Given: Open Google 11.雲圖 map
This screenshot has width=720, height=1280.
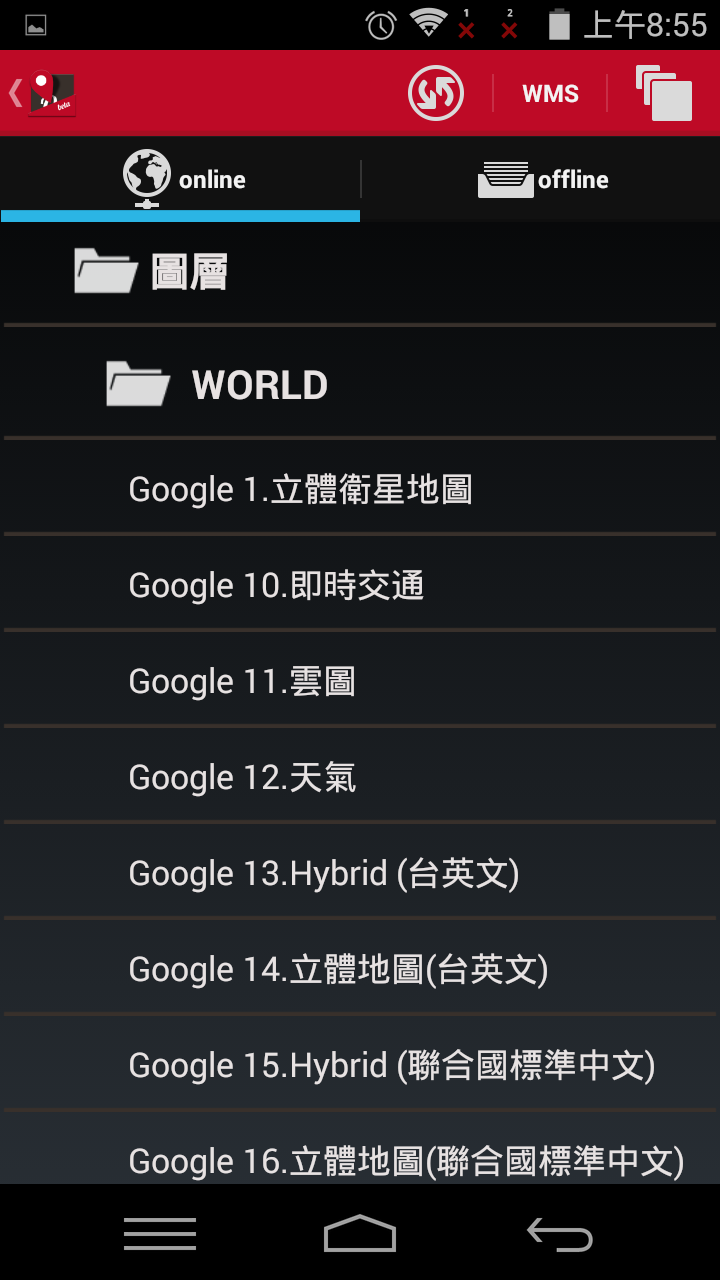Looking at the screenshot, I should 360,681.
